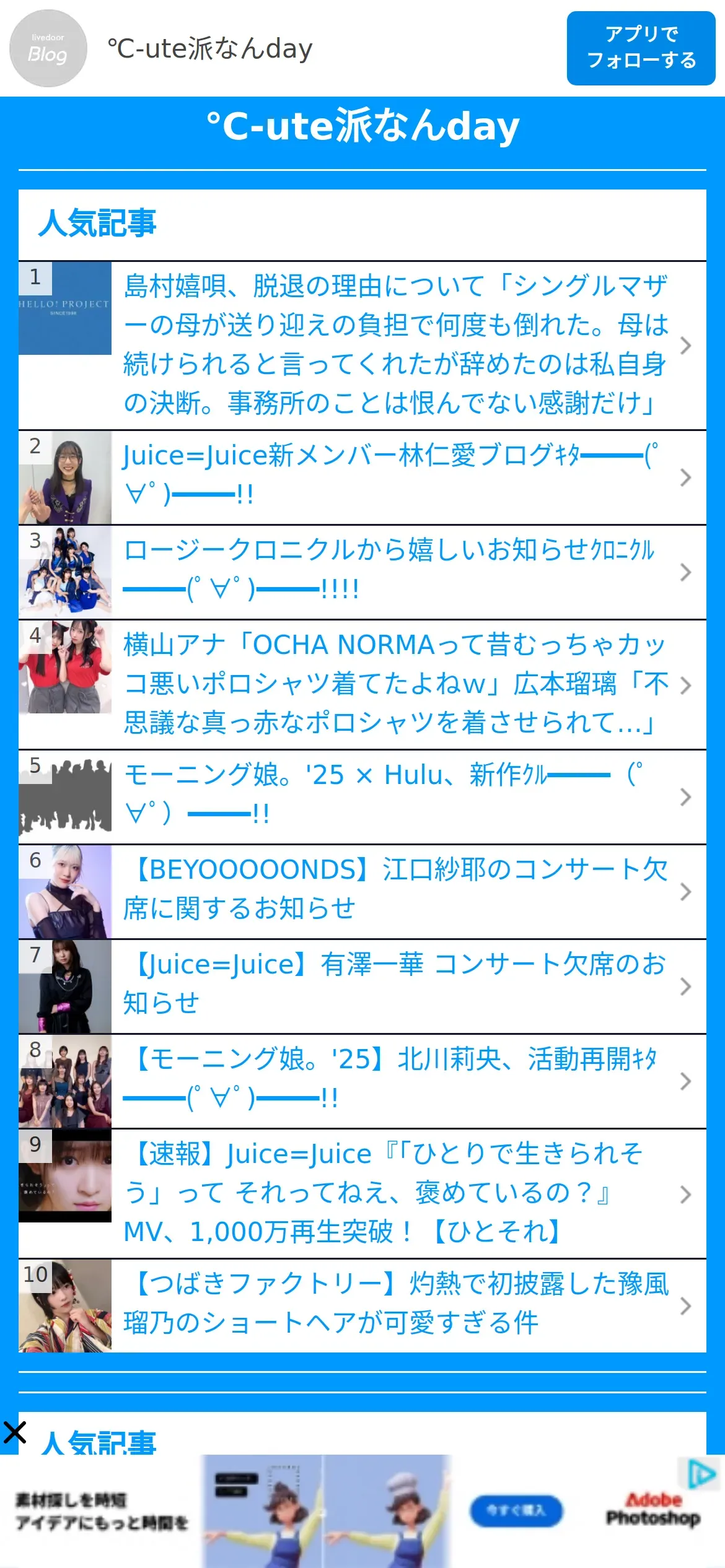Tap the アプリでフォローする button
This screenshot has height=1568, width=725.
[x=641, y=48]
